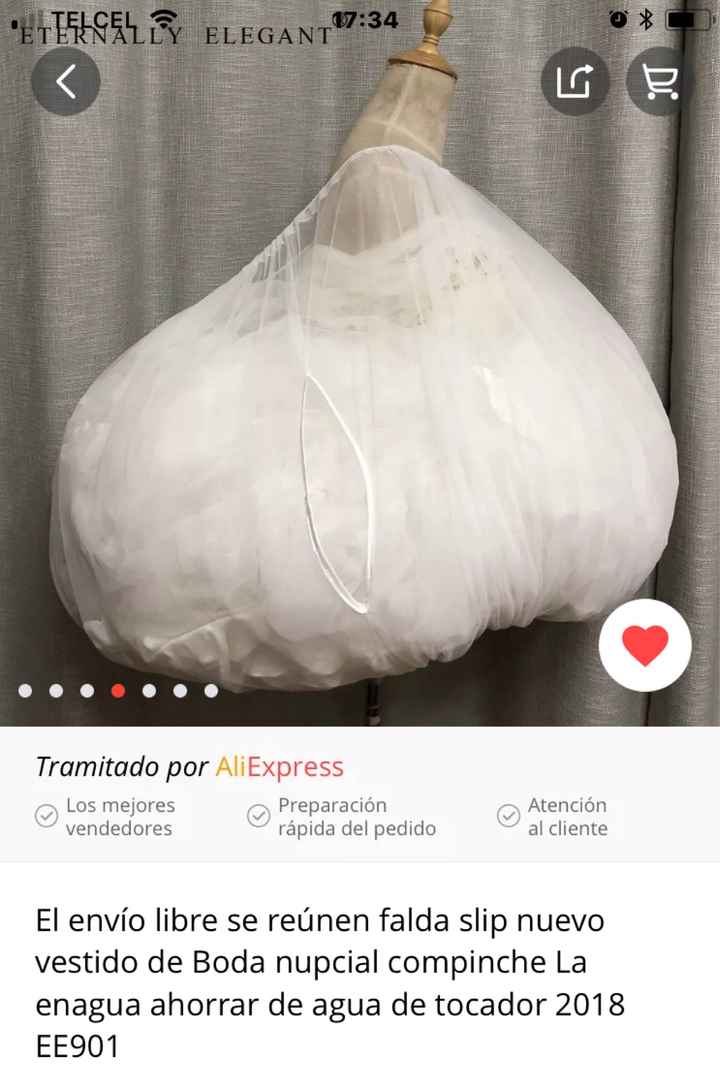Tap the checkmark next to Atención al cliente

pos(507,817)
